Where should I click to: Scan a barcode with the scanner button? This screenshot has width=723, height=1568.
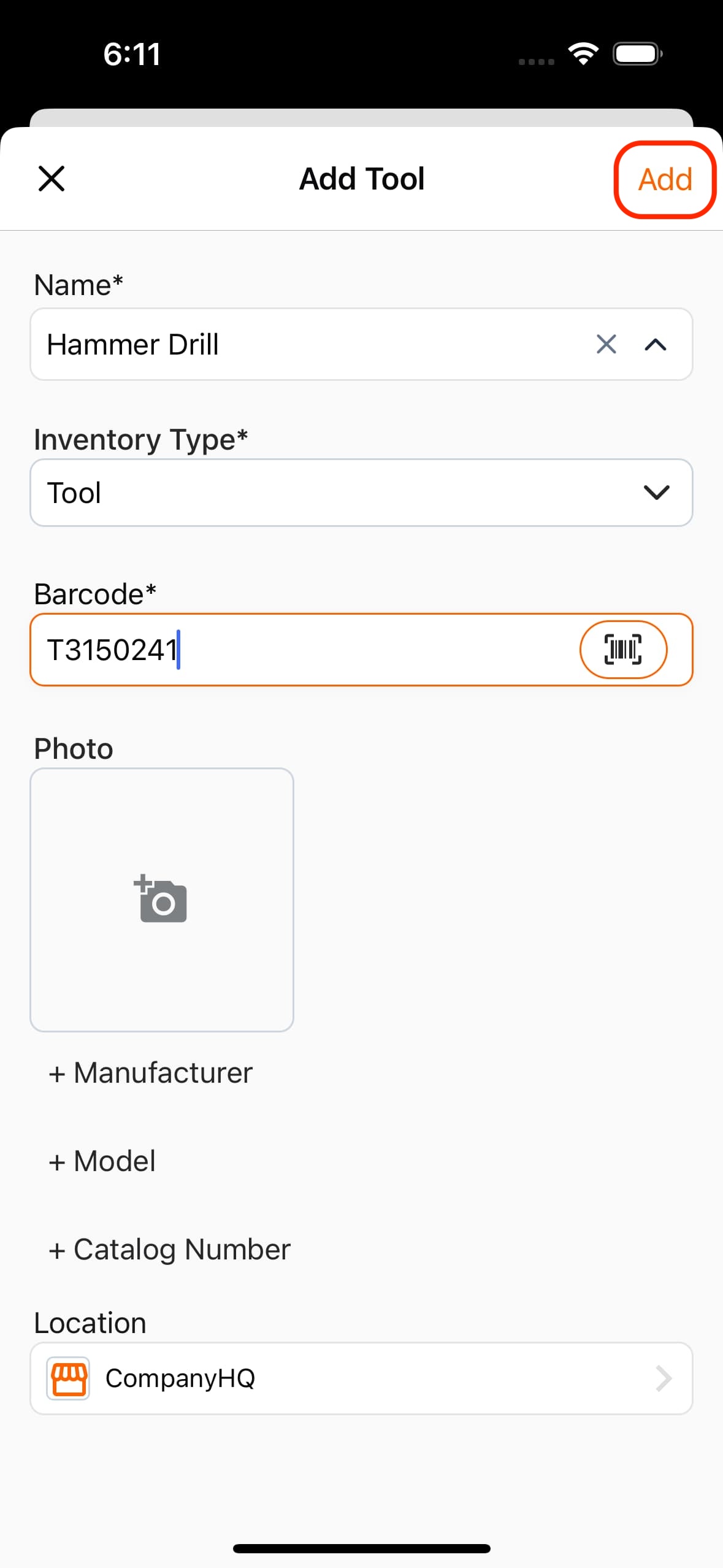click(x=623, y=650)
